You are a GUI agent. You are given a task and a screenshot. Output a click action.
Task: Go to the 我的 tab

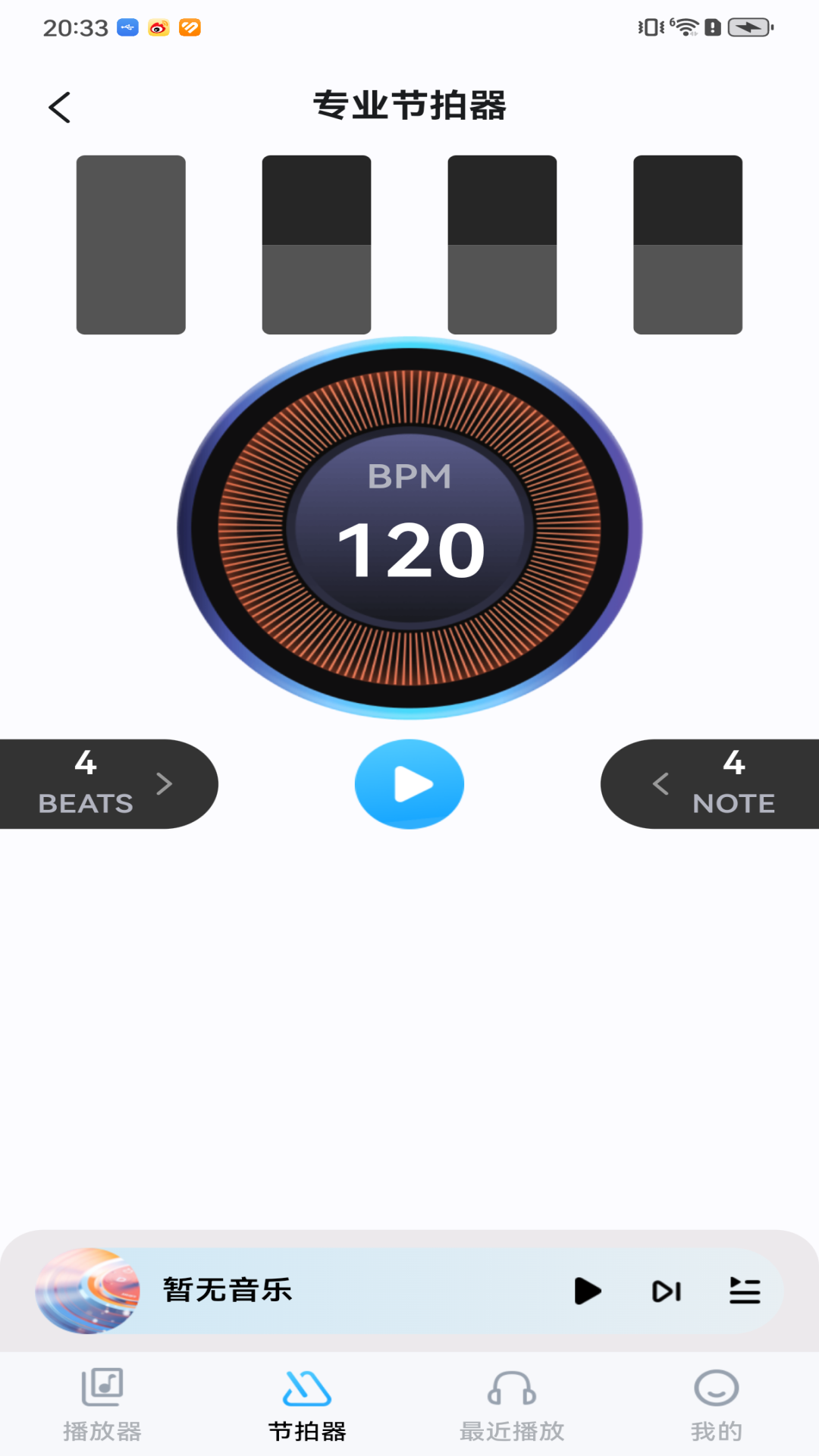pos(717,1404)
